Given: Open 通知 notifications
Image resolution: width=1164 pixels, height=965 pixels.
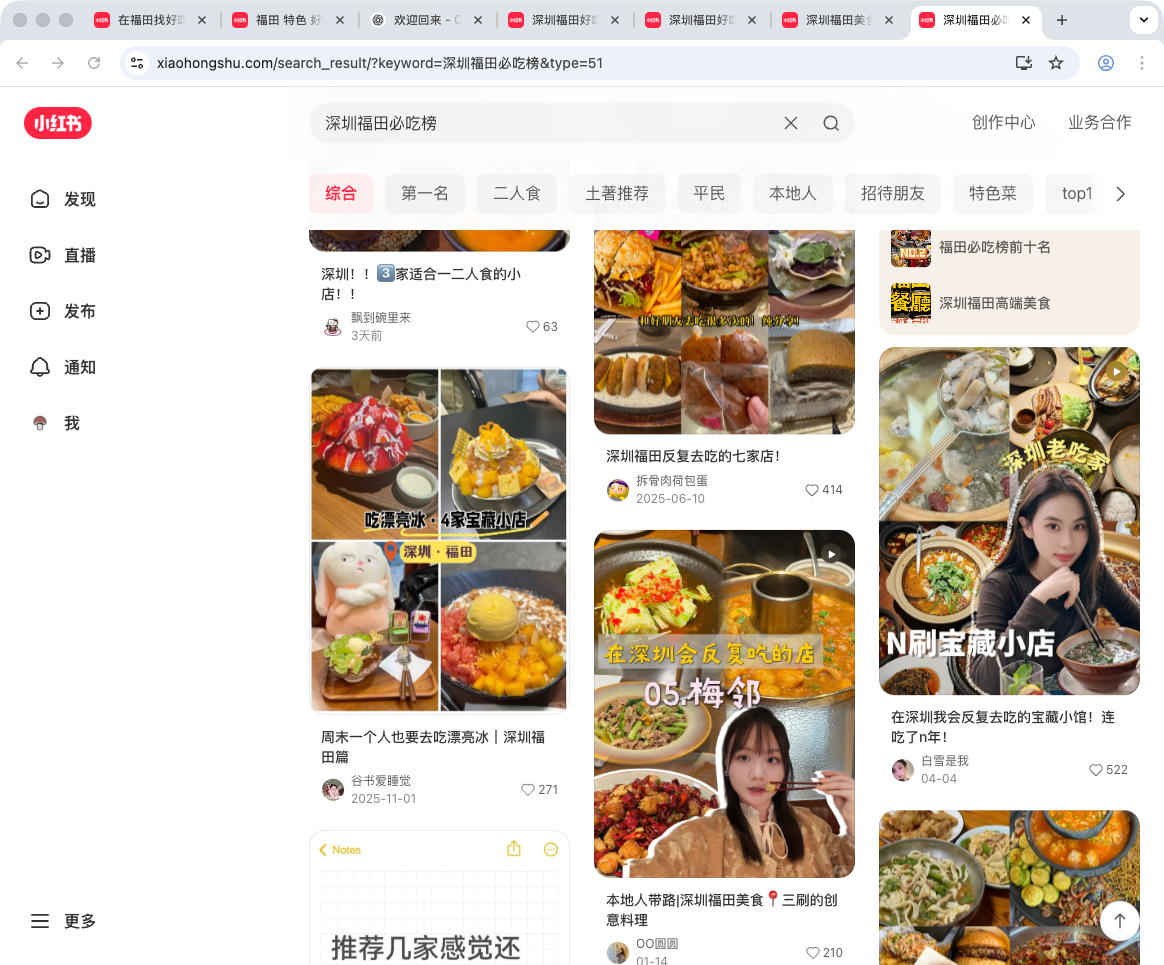Looking at the screenshot, I should pos(64,367).
